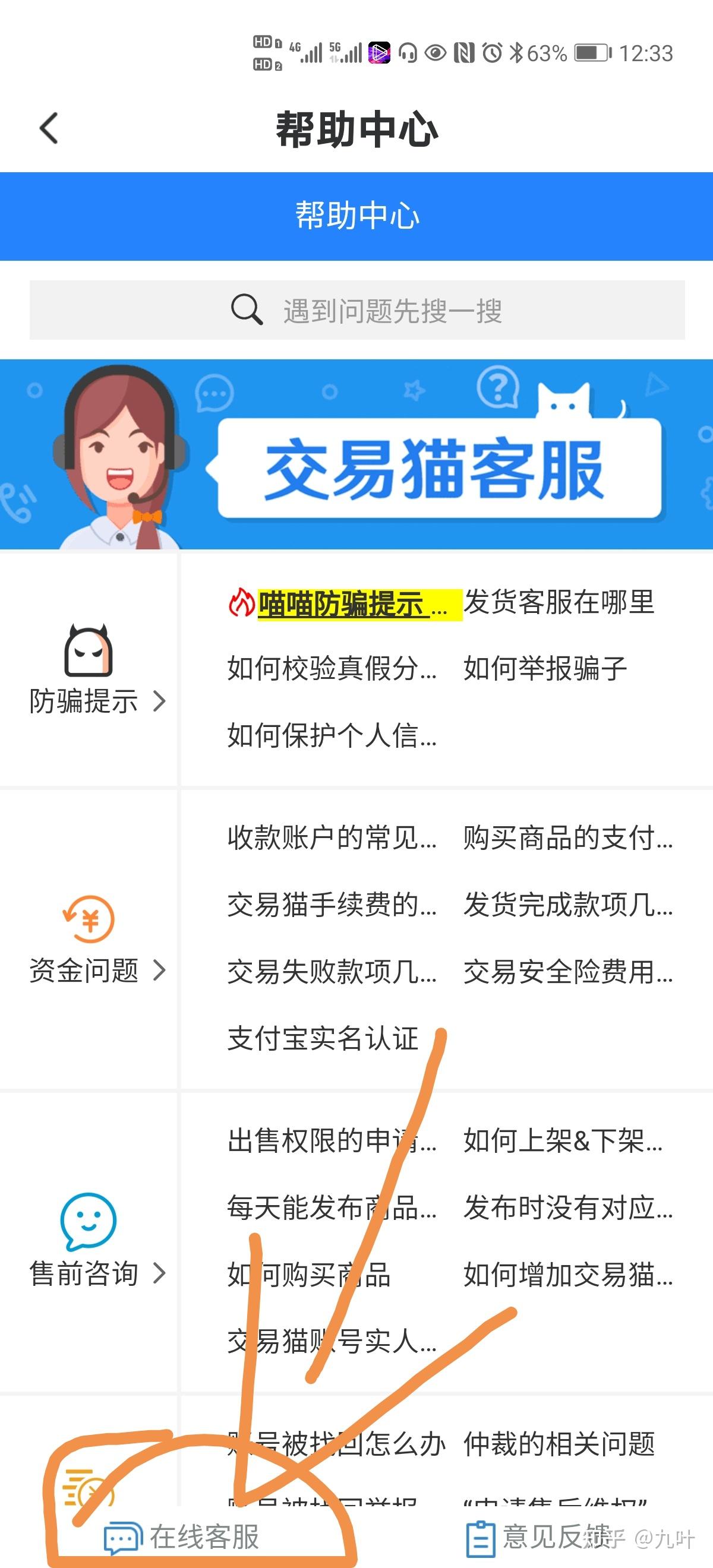Open 支付宝实名认证 help topic

coord(323,1038)
